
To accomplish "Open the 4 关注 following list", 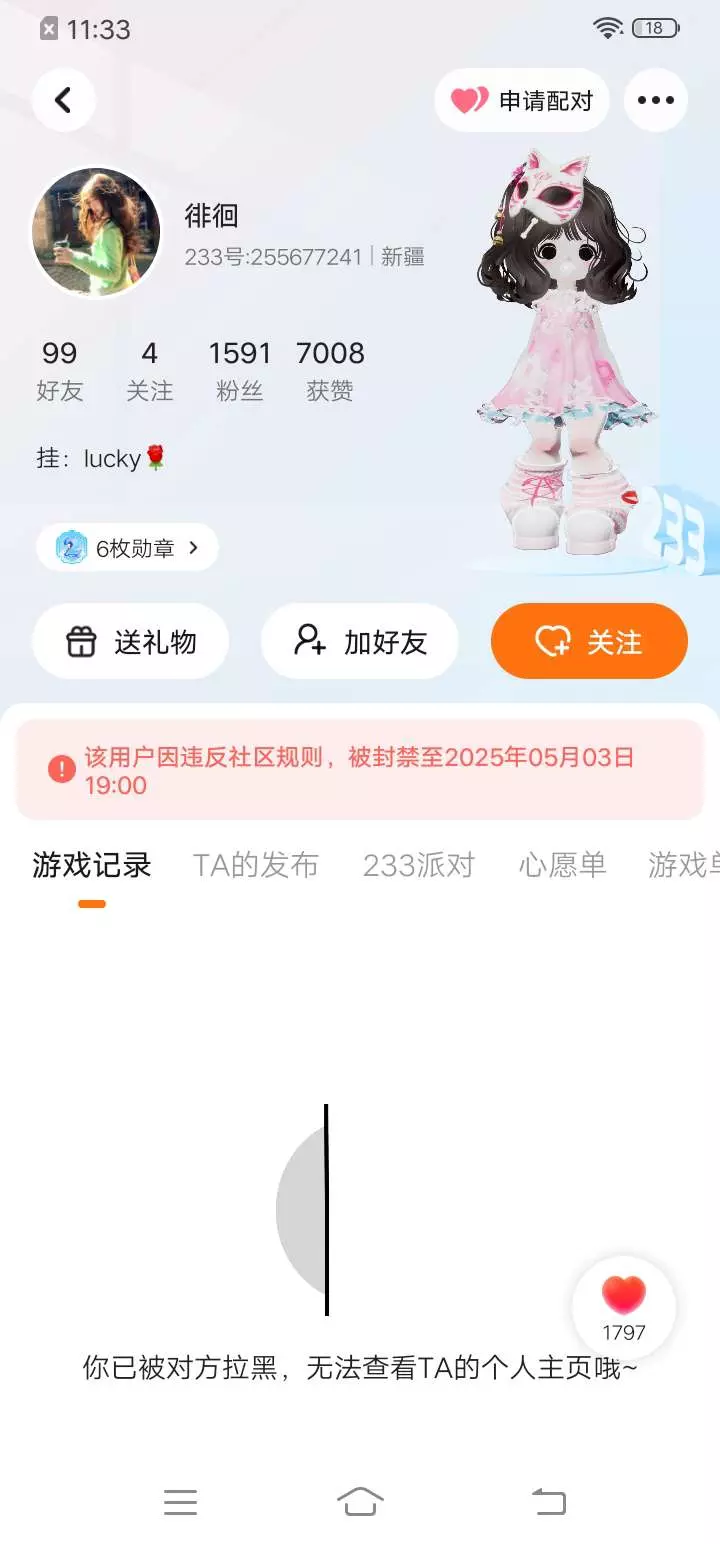I will pos(150,370).
